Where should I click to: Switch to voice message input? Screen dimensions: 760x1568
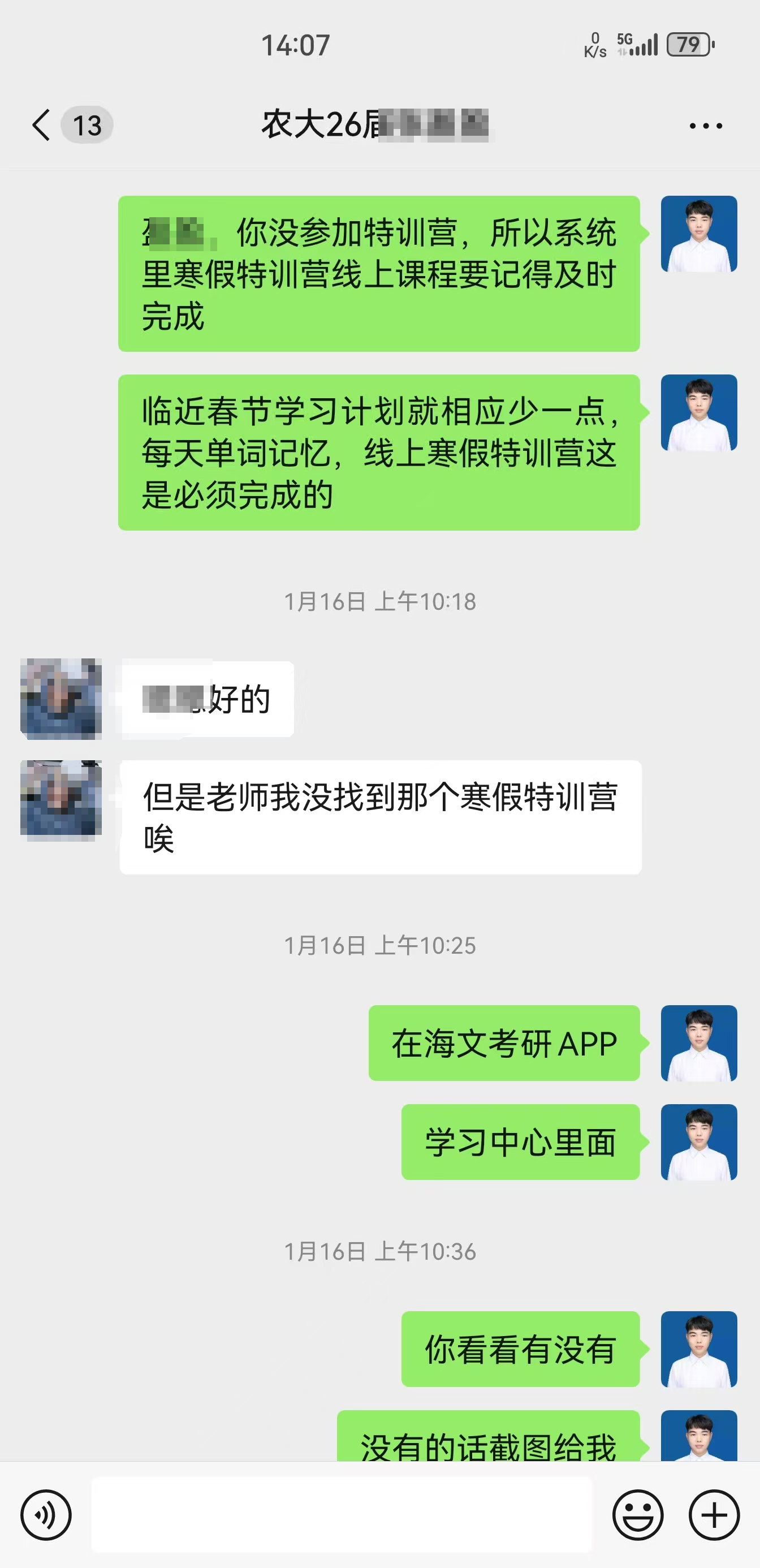coord(46,1515)
